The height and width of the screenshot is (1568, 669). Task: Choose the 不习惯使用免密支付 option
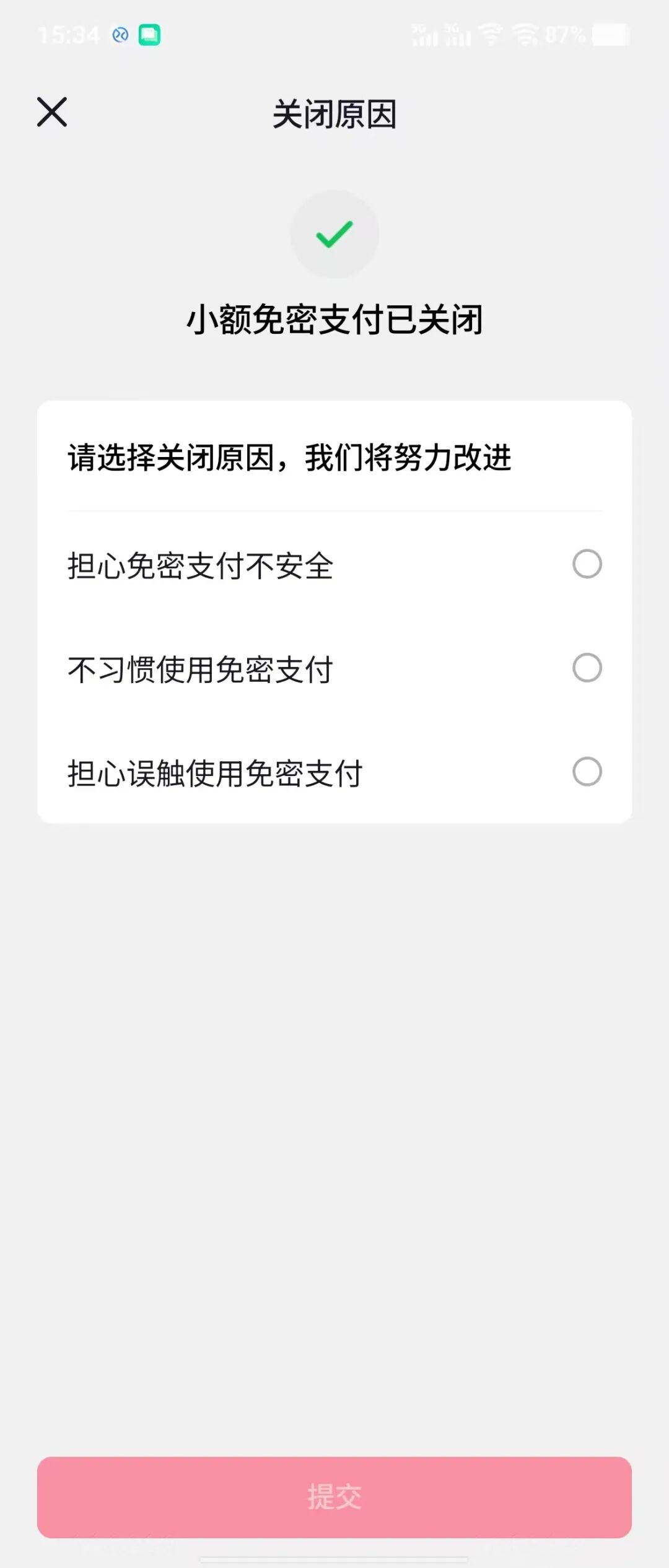(587, 668)
